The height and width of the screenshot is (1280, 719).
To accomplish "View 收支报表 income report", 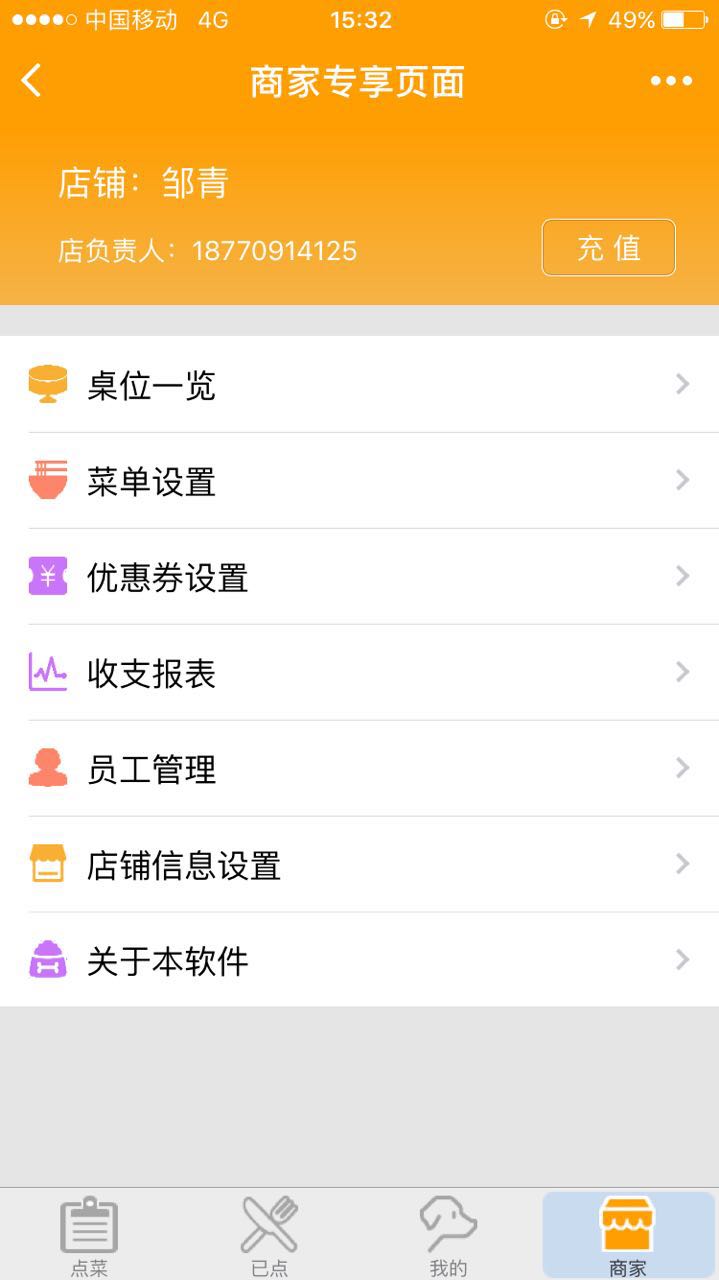I will [x=359, y=673].
